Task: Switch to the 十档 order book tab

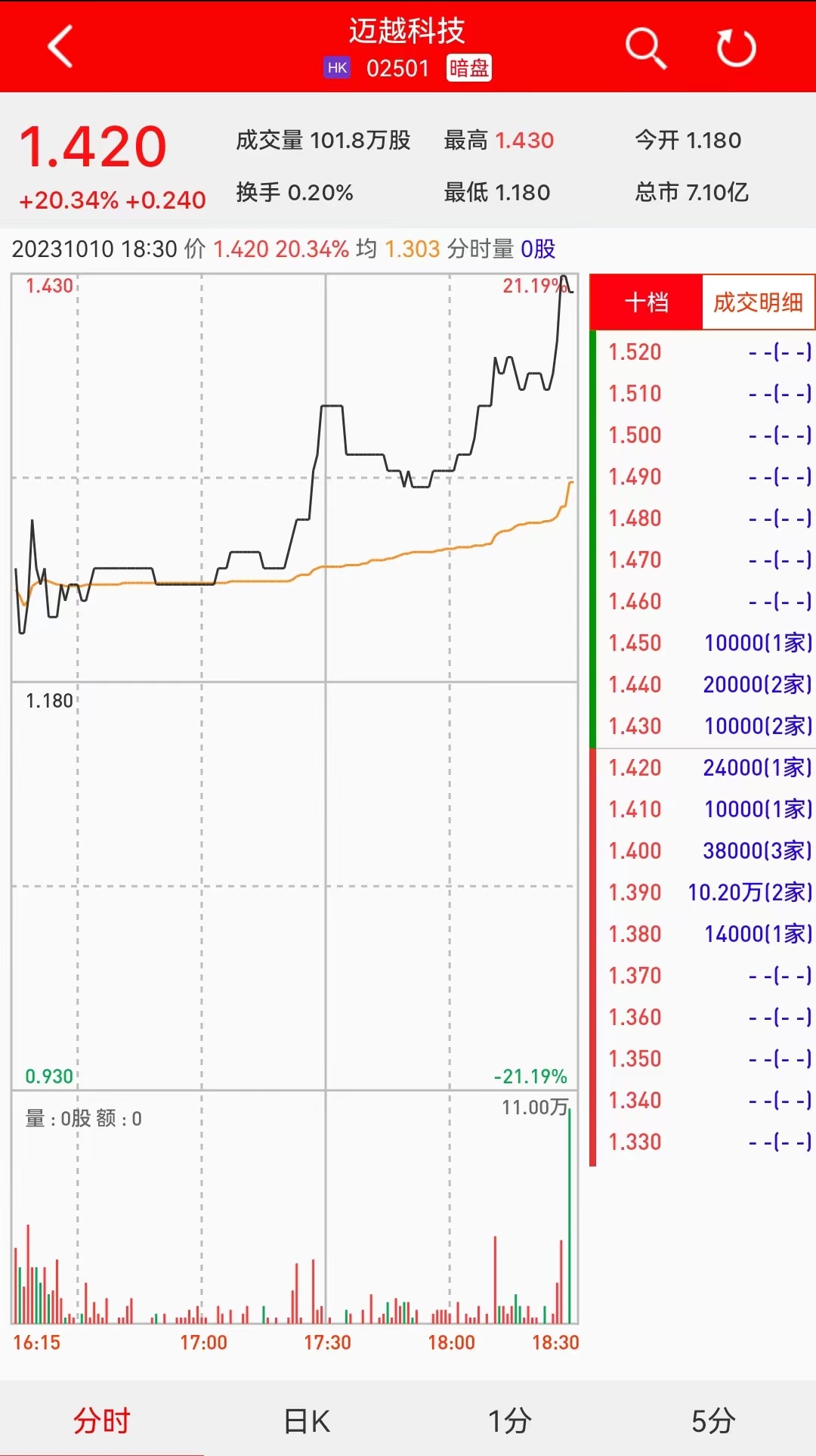Action: [647, 302]
